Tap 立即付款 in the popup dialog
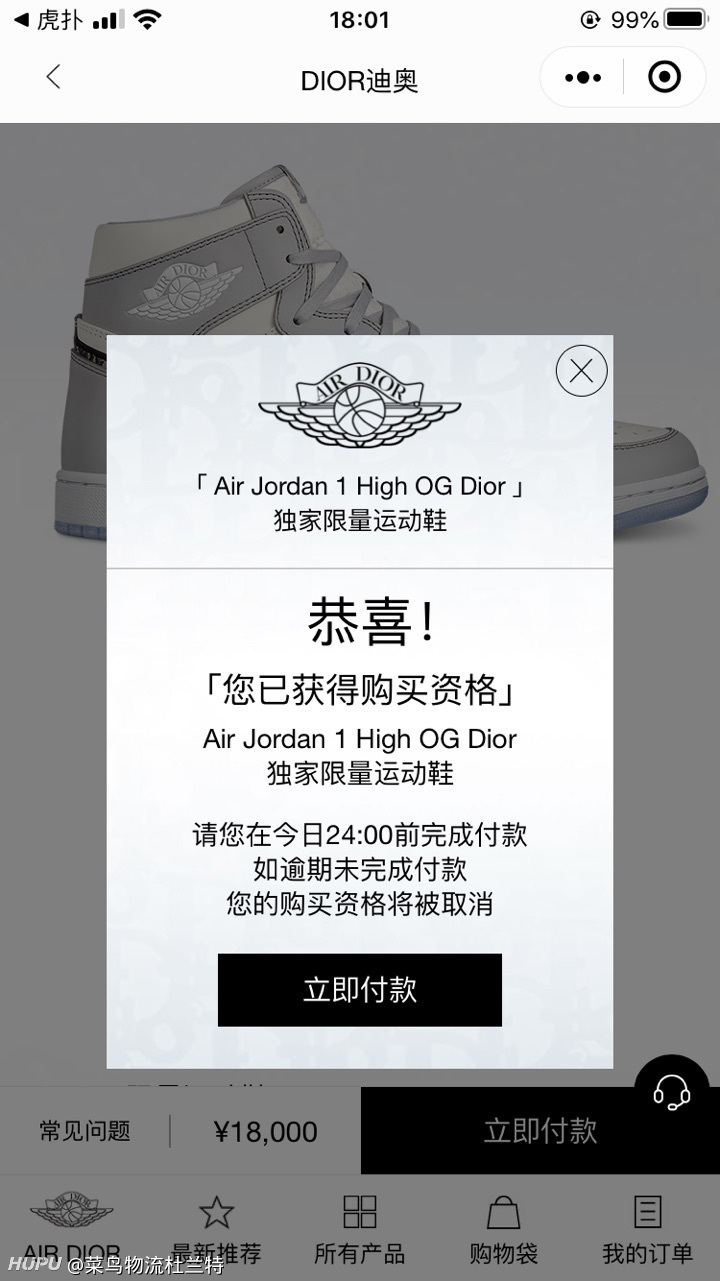The height and width of the screenshot is (1281, 720). click(x=359, y=990)
